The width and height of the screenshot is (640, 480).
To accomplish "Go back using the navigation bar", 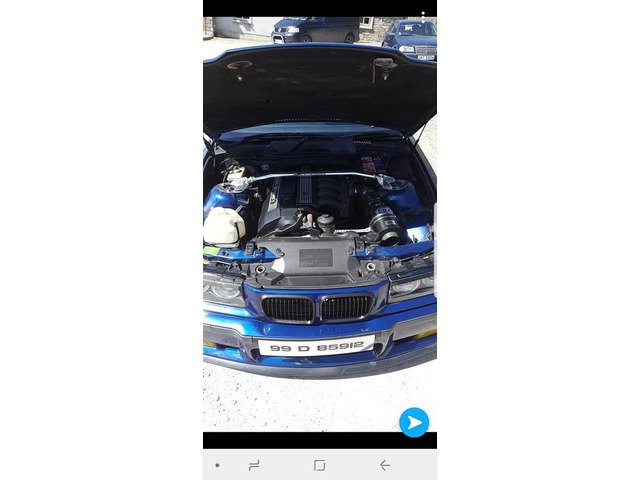I will 384,465.
